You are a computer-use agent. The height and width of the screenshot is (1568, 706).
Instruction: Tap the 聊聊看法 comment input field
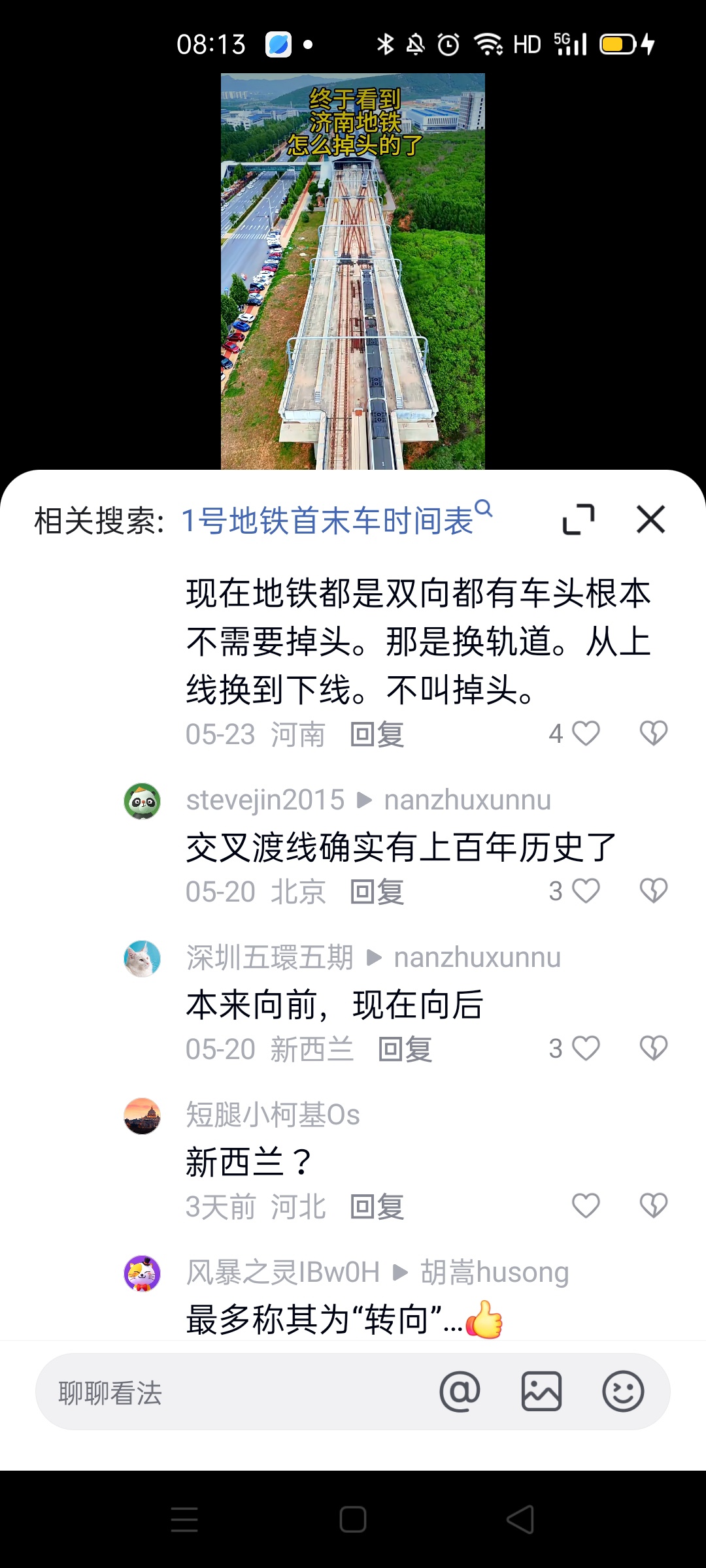tap(229, 1393)
